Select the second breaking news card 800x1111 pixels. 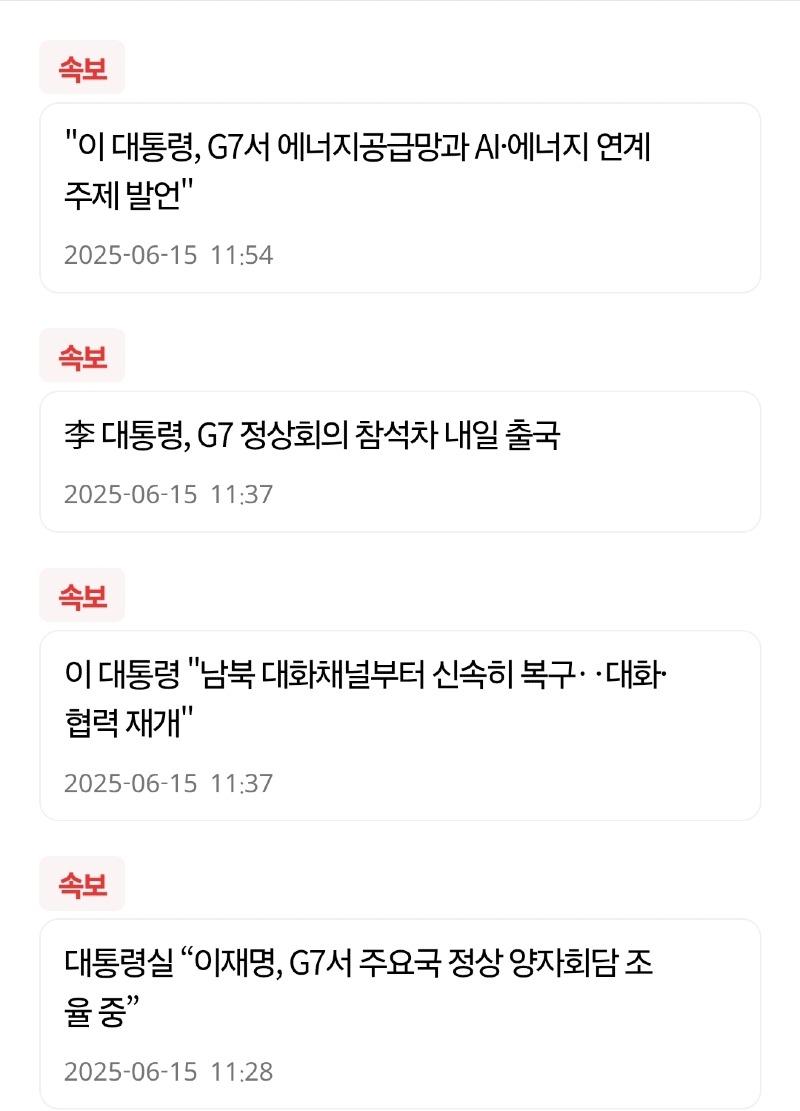(400, 460)
